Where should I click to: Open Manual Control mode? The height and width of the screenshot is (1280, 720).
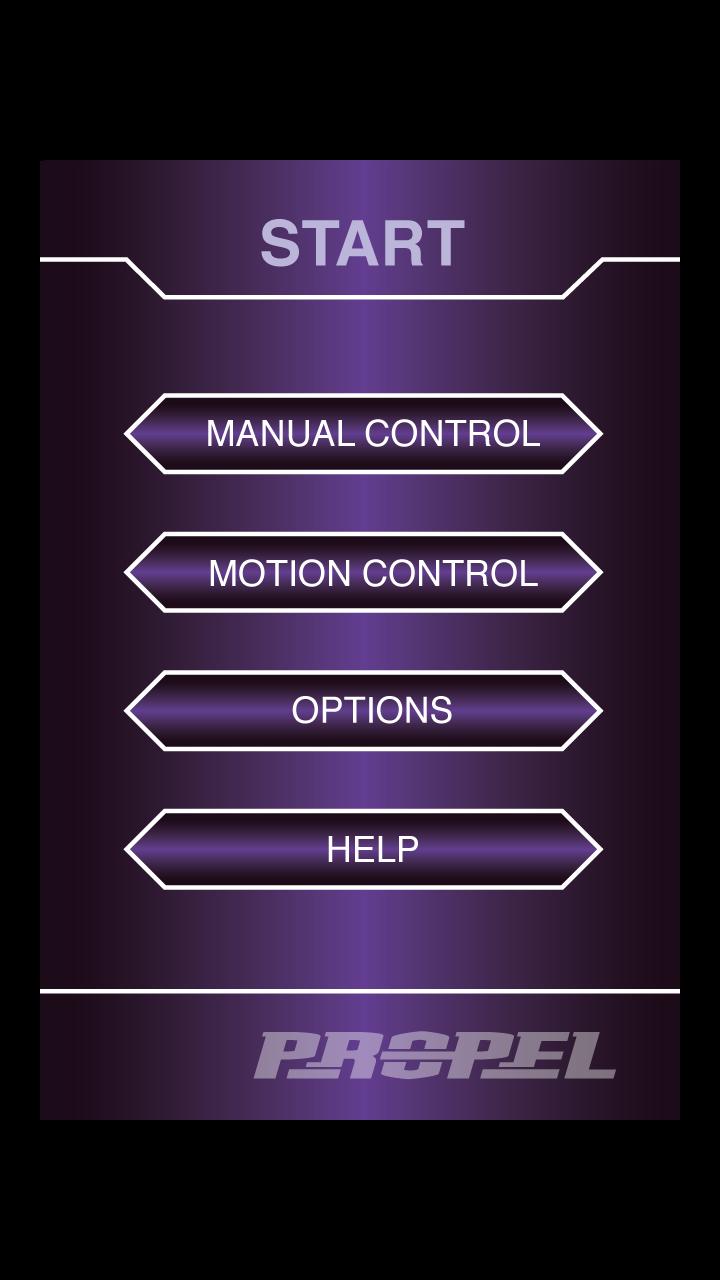[x=363, y=433]
